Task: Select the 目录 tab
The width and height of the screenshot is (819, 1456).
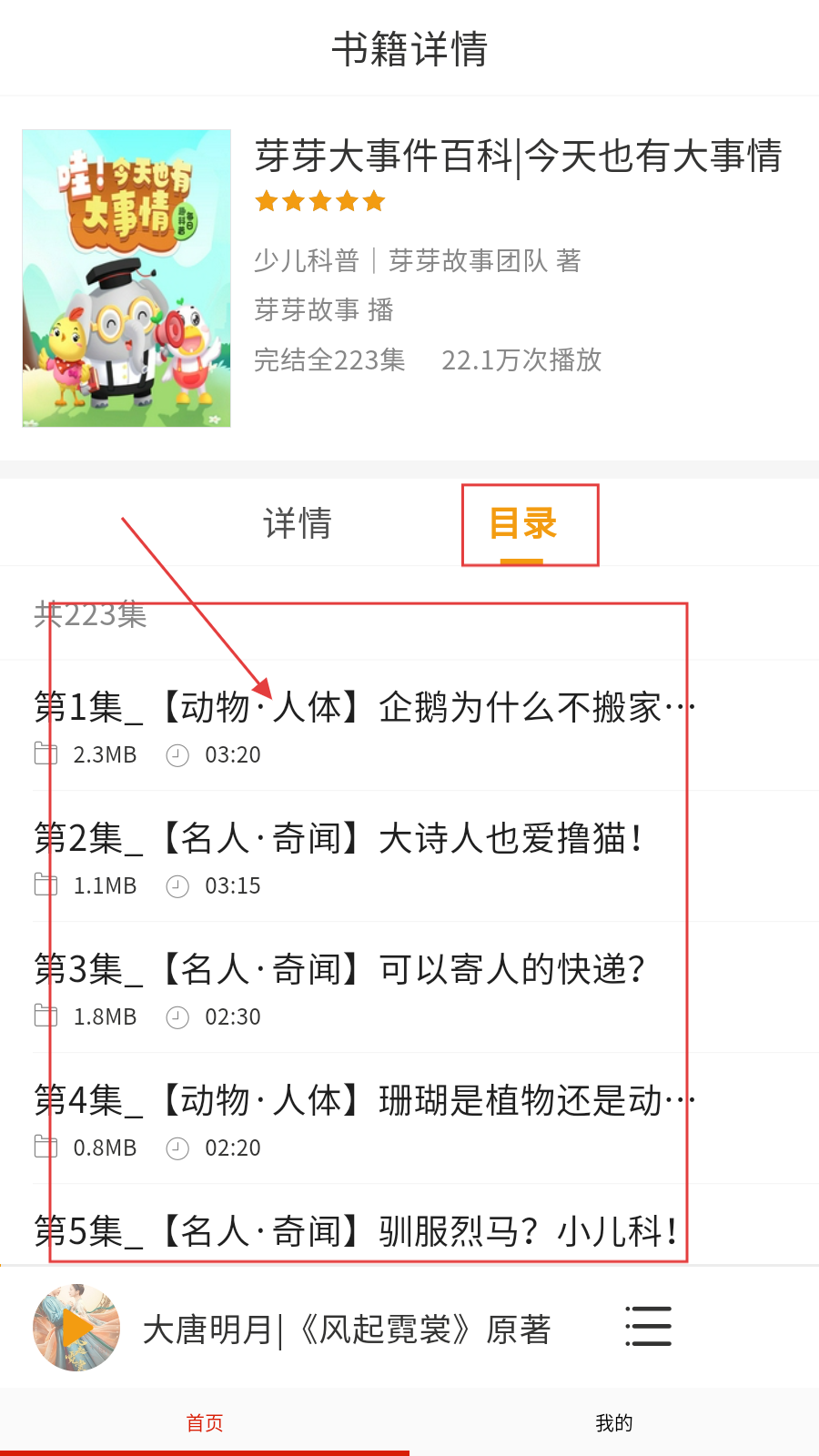Action: 522,524
